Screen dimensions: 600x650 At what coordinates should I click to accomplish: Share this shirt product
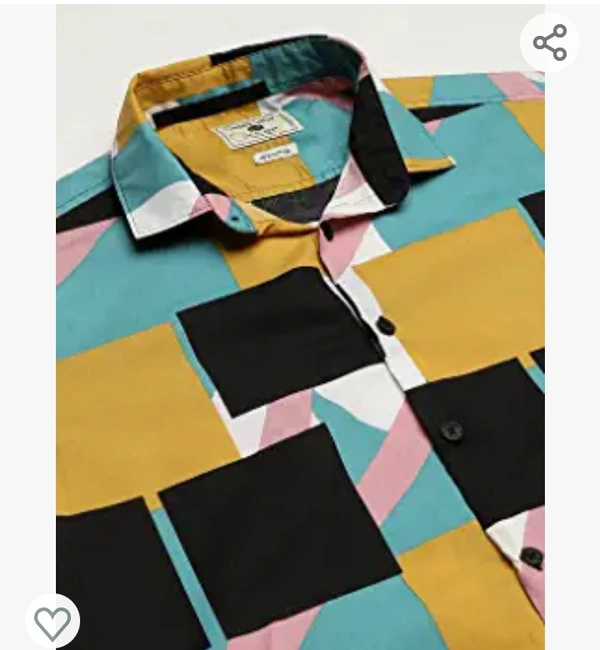pyautogui.click(x=549, y=43)
